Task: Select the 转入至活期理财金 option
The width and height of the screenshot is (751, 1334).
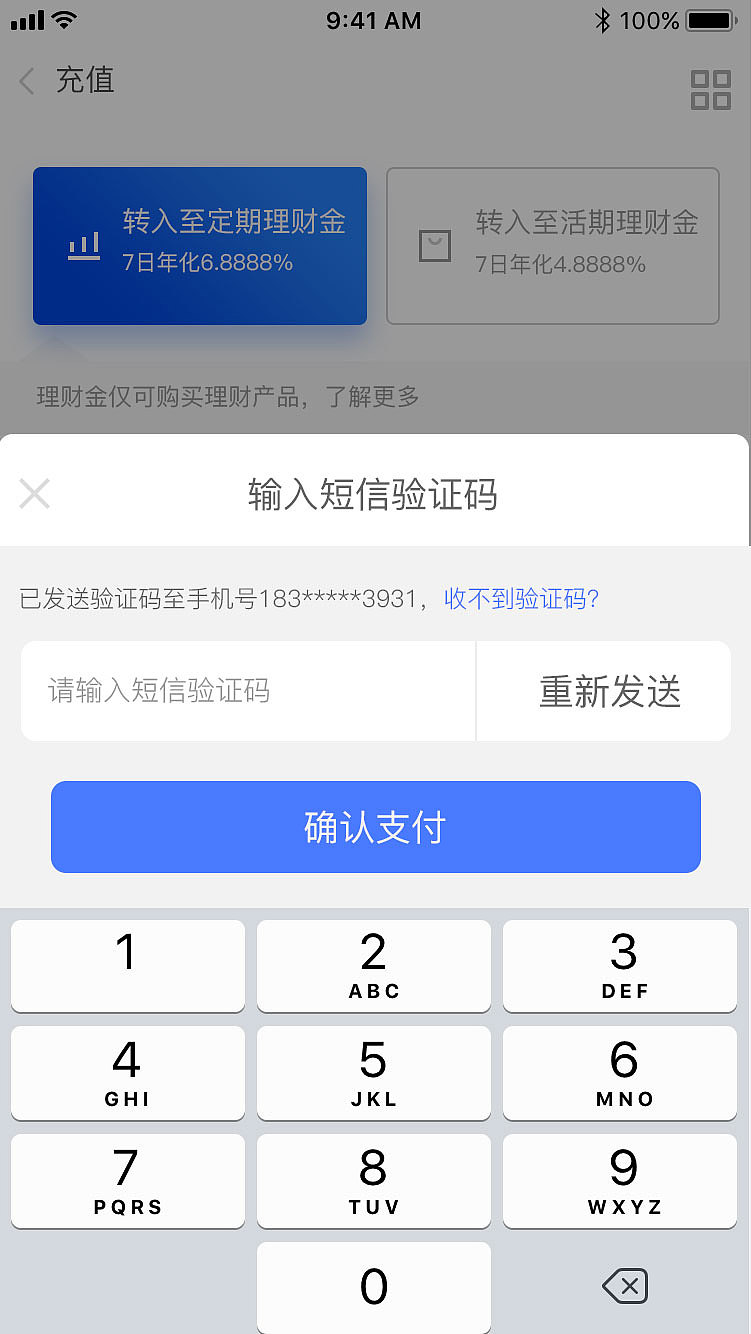Action: click(553, 245)
